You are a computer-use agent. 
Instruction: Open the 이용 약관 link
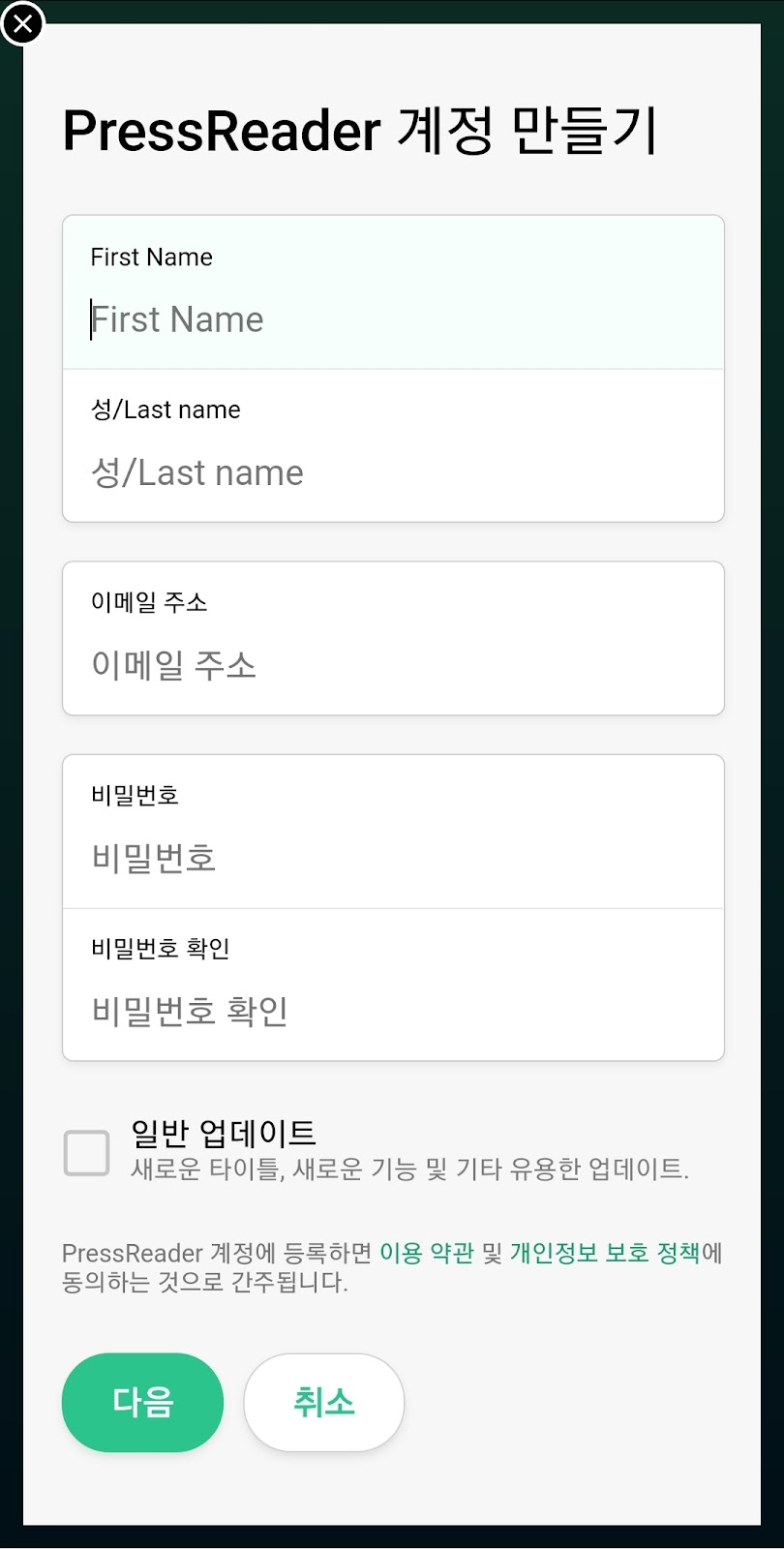click(426, 1253)
